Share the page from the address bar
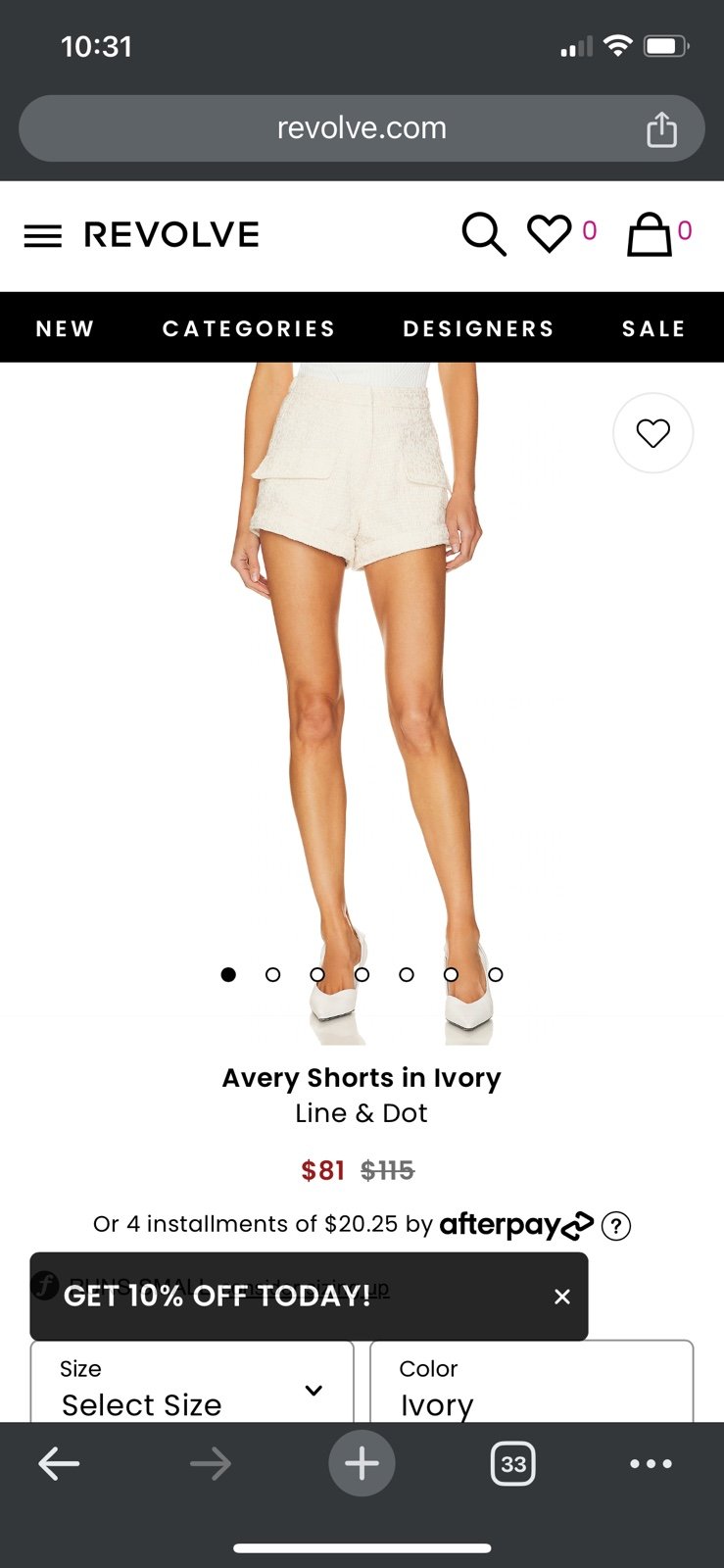The height and width of the screenshot is (1568, 724). point(661,128)
